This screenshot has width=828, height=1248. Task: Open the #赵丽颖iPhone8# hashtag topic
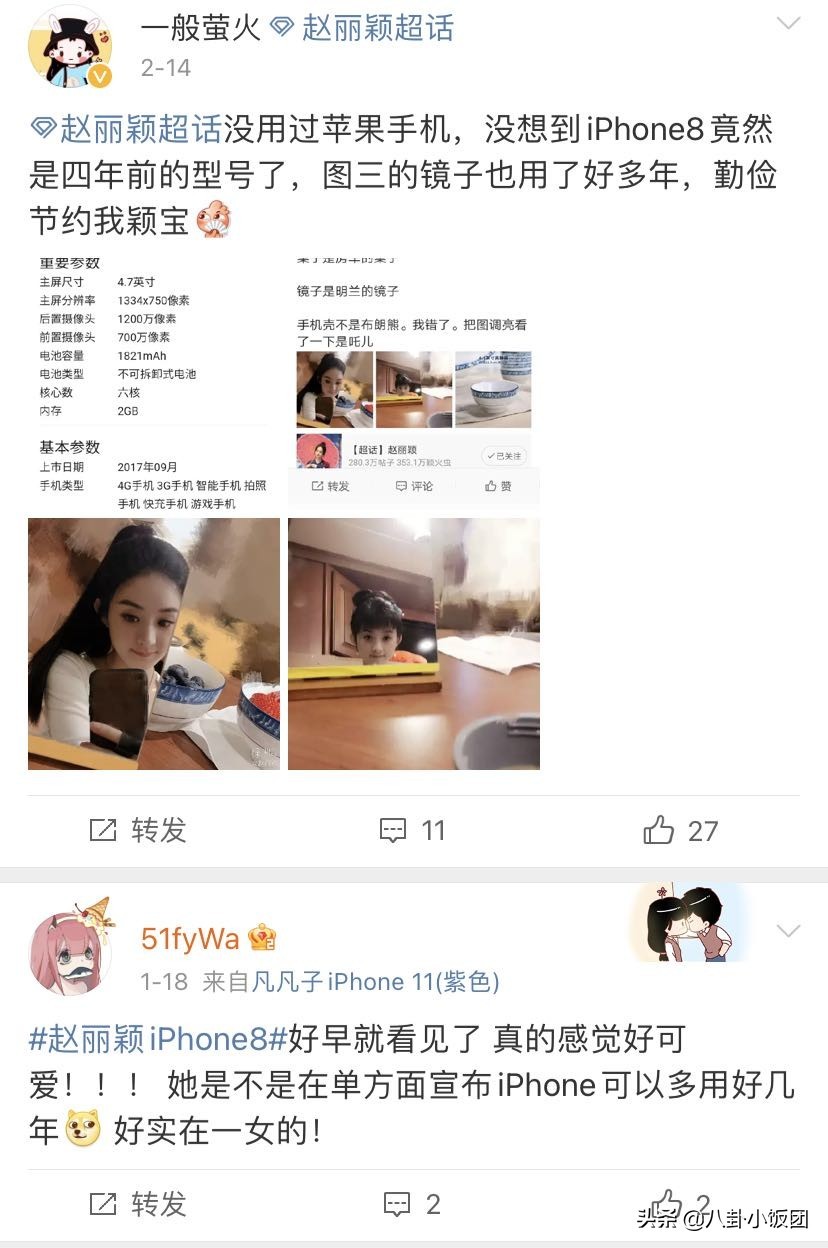point(158,1039)
